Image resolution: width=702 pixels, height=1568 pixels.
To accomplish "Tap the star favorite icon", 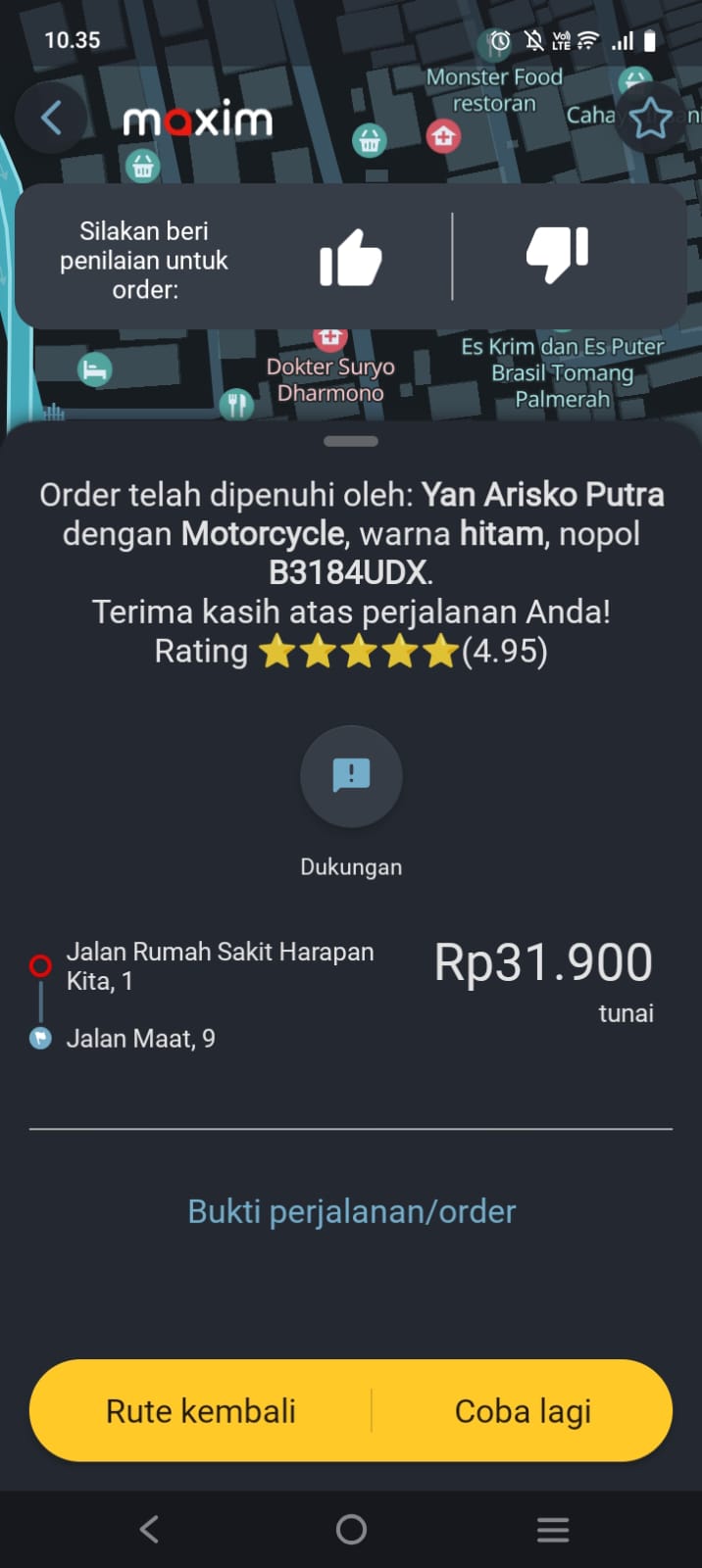I will 650,119.
